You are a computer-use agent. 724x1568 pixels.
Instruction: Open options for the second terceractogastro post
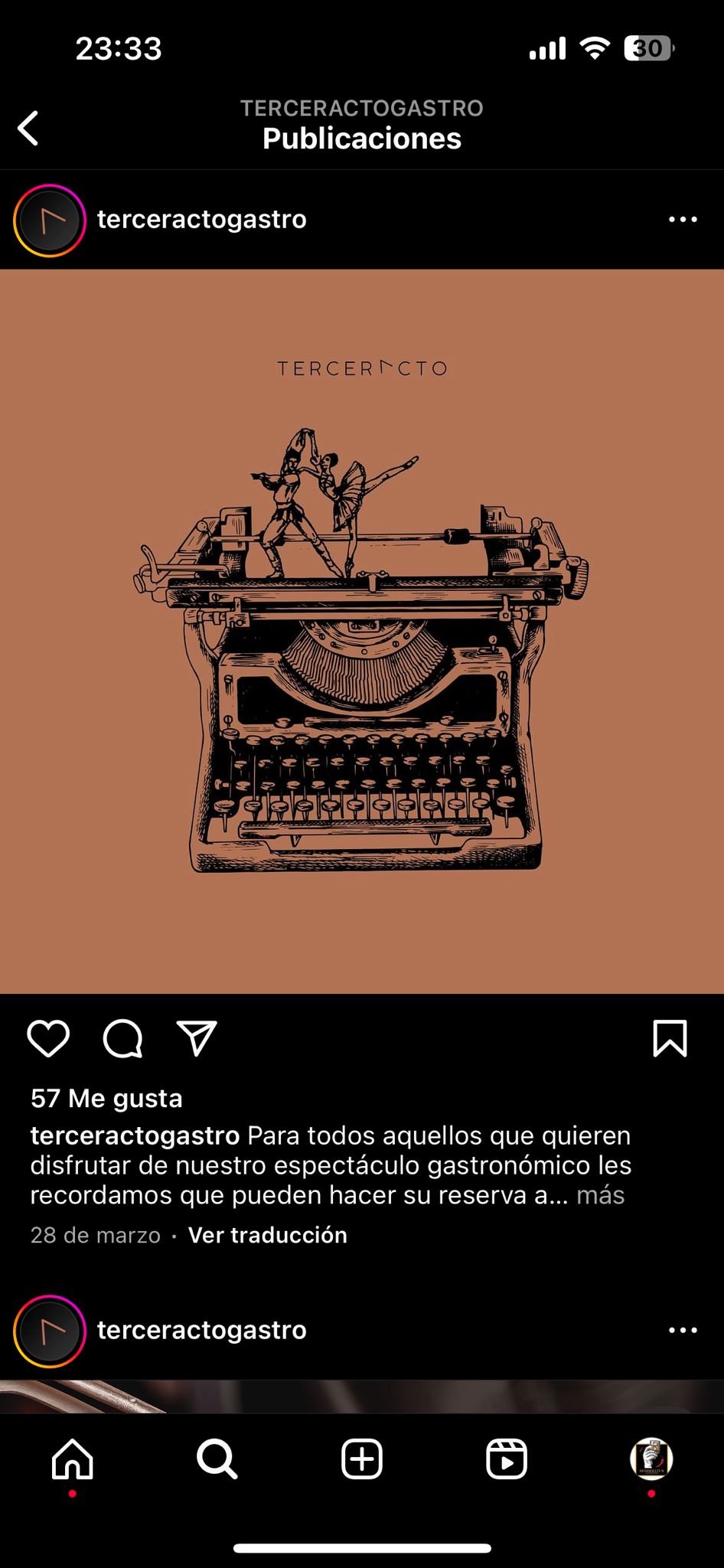click(x=682, y=1331)
